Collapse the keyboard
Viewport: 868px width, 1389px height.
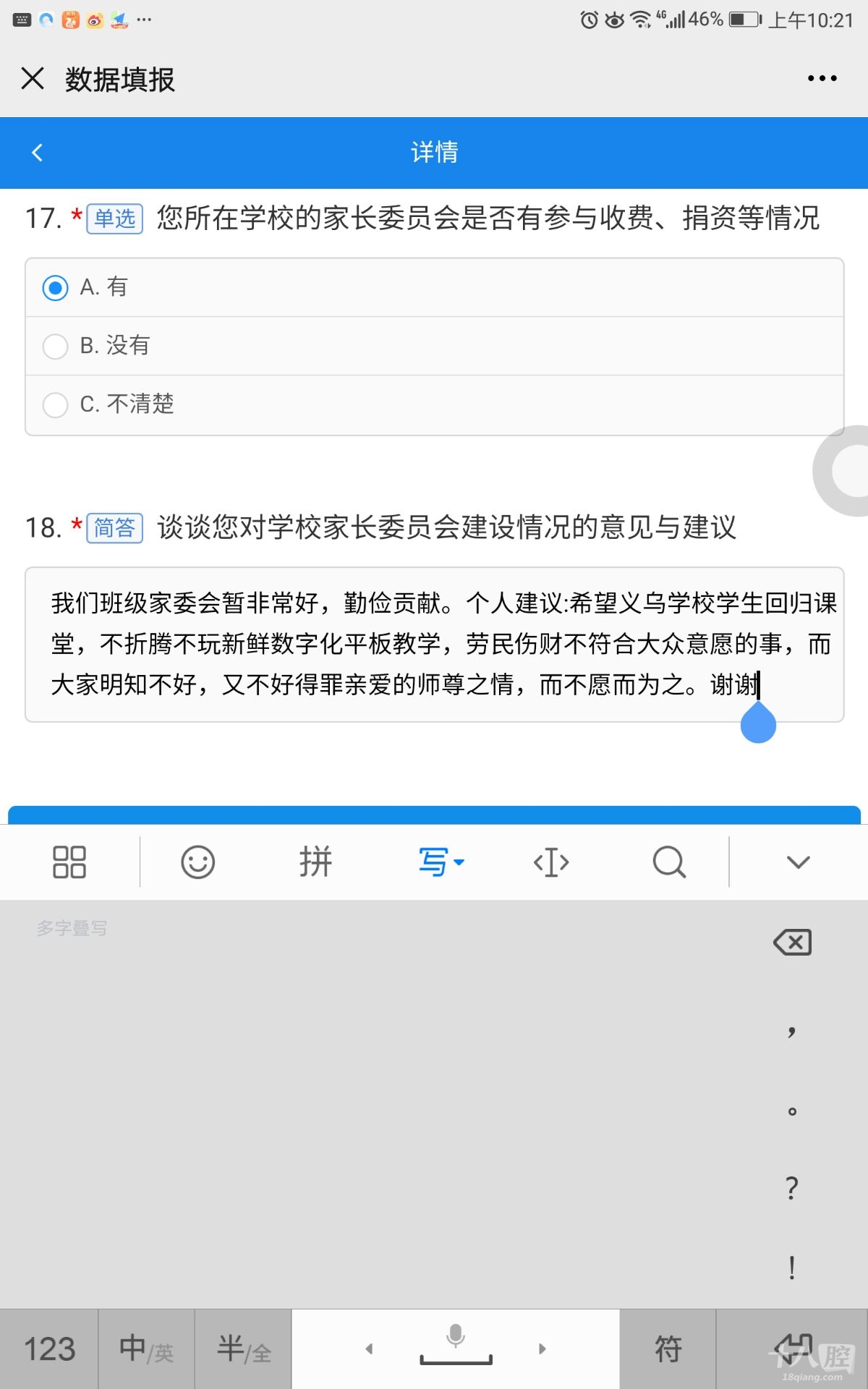click(798, 862)
